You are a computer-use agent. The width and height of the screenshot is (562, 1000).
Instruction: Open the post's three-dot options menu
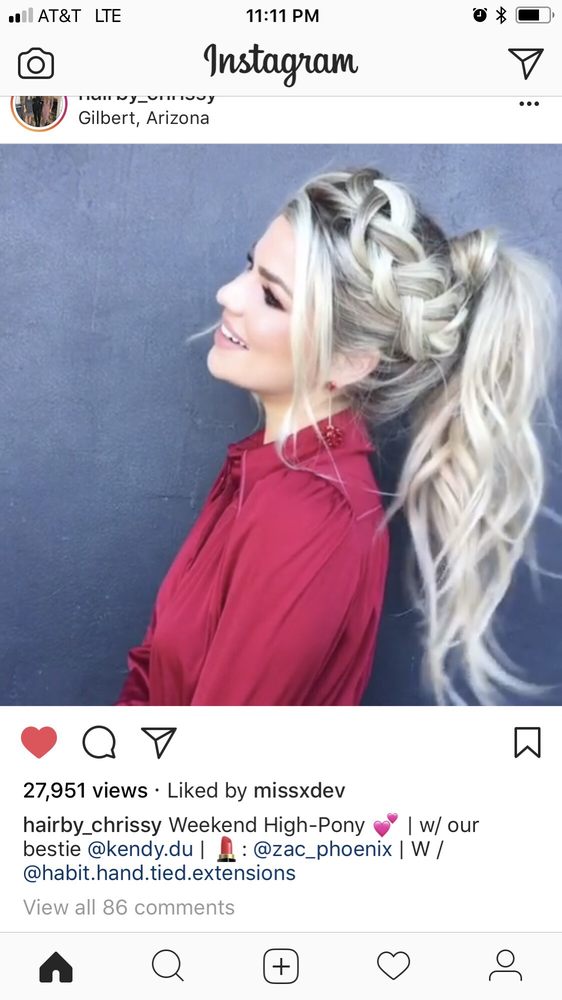pyautogui.click(x=529, y=104)
